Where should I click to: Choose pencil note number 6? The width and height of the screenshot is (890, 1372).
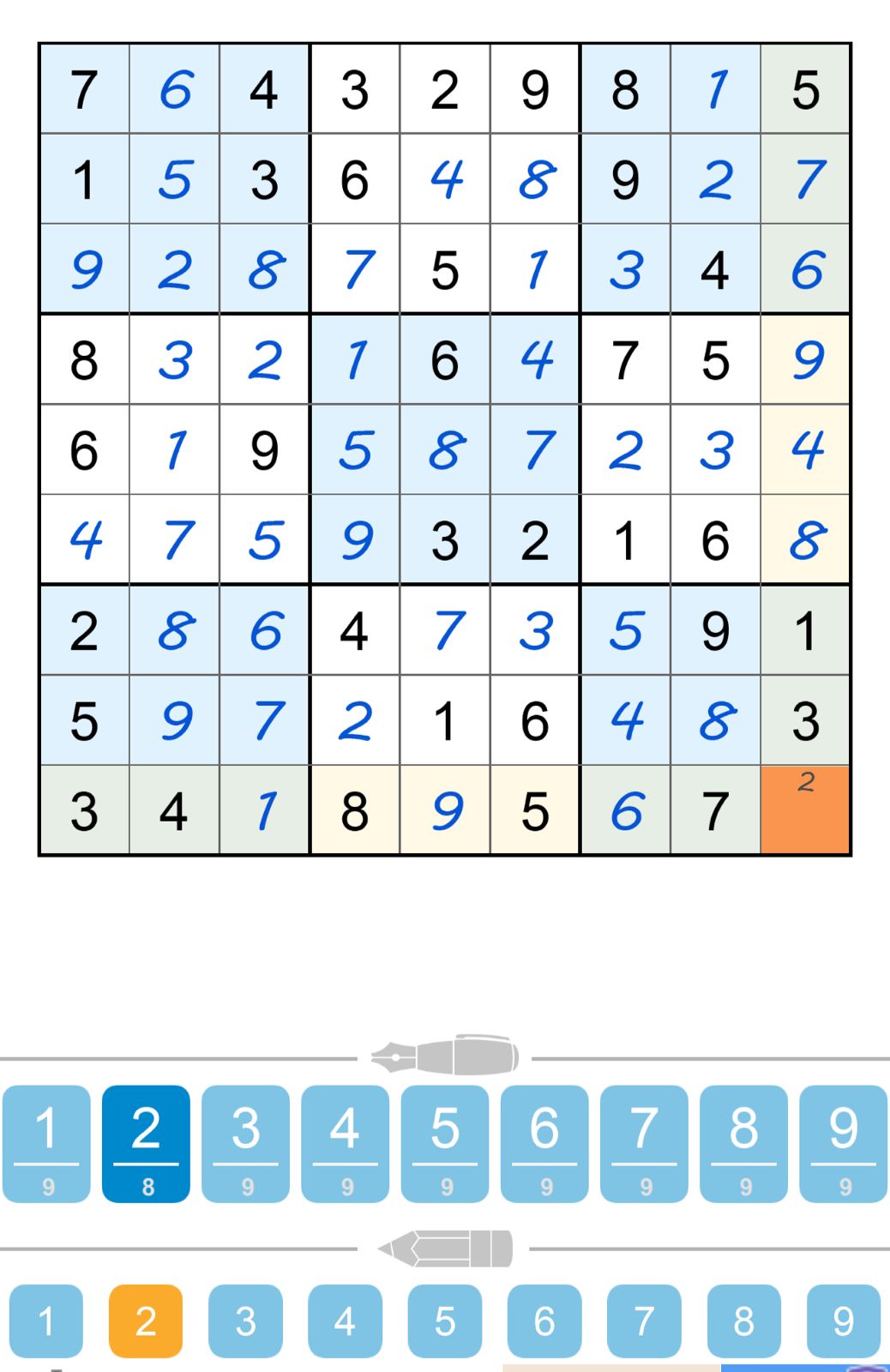coord(544,1321)
